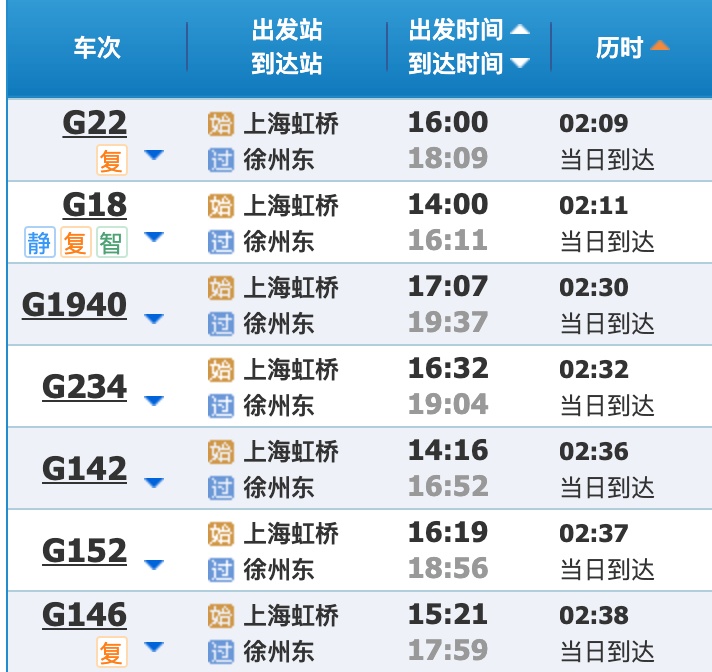Viewport: 712px width, 672px height.
Task: Expand the stop list arrow for G142
Action: 153,484
